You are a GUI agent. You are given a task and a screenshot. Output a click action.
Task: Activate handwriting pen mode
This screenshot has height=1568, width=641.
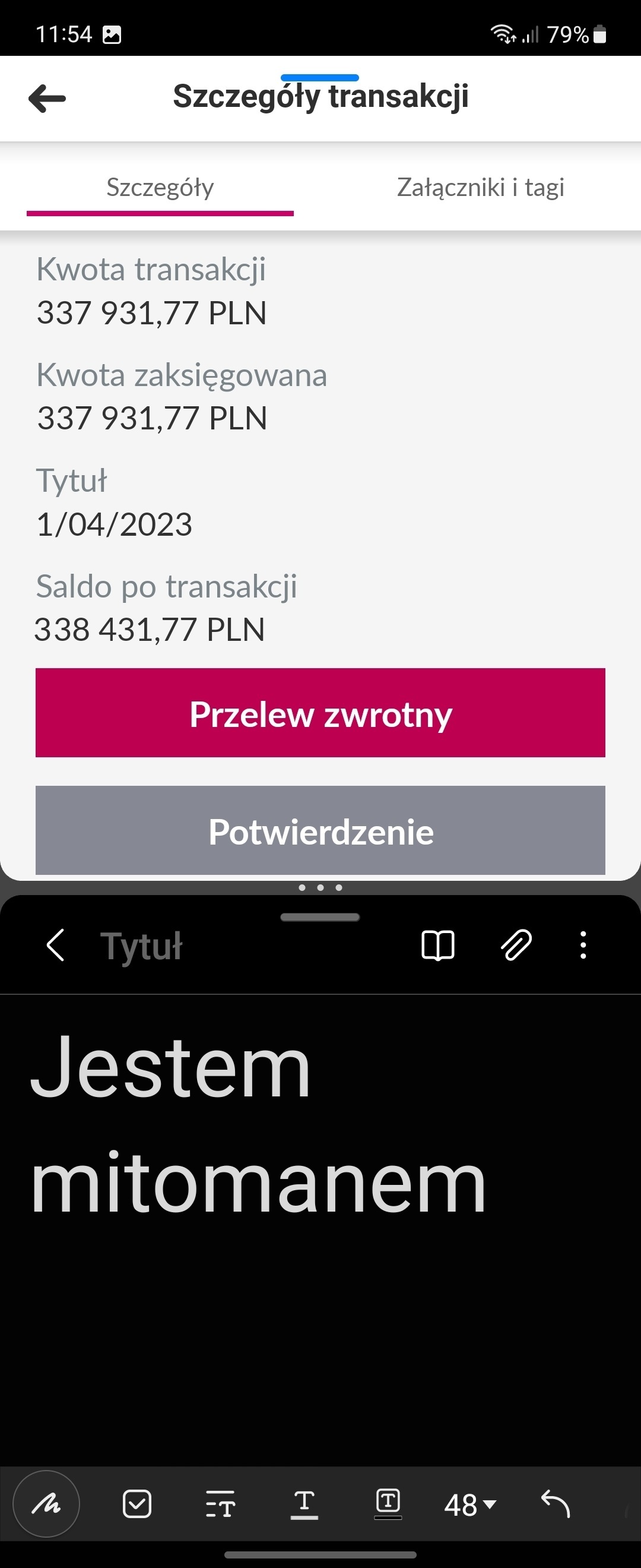[46, 1504]
